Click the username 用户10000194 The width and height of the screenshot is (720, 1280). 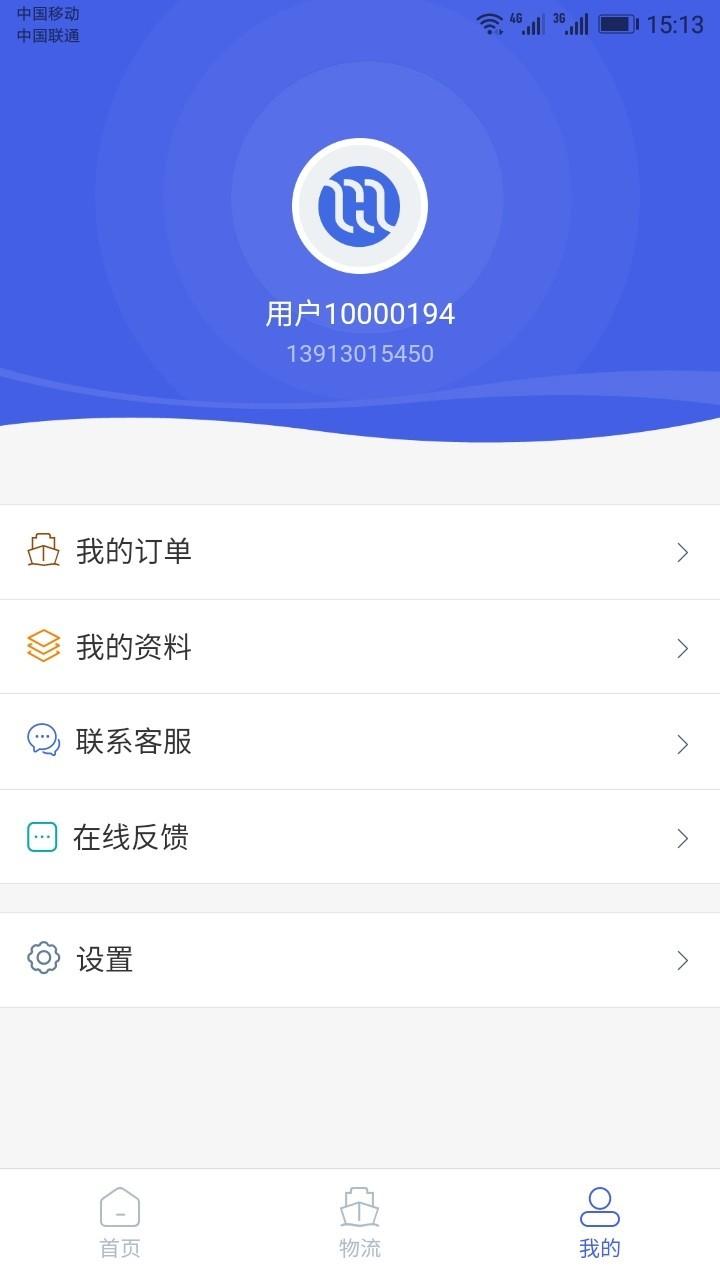[x=360, y=313]
